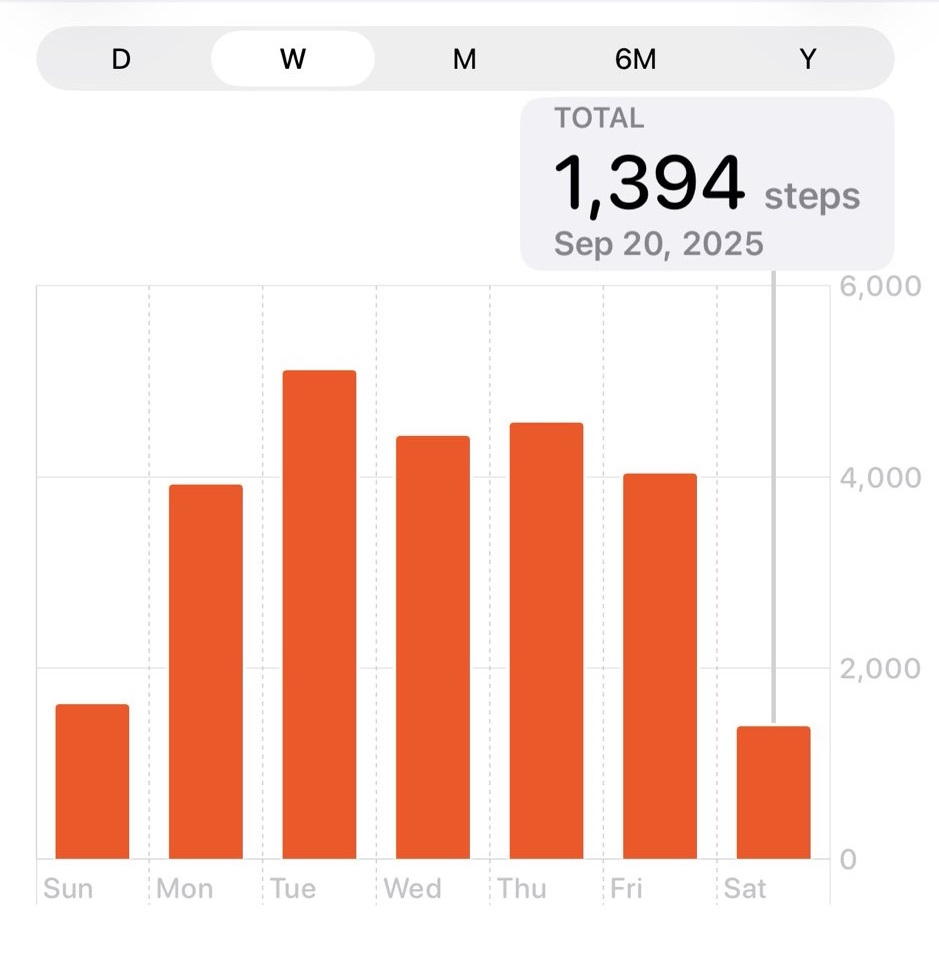Tap the Friday steps bar
This screenshot has width=939, height=955.
(x=660, y=666)
